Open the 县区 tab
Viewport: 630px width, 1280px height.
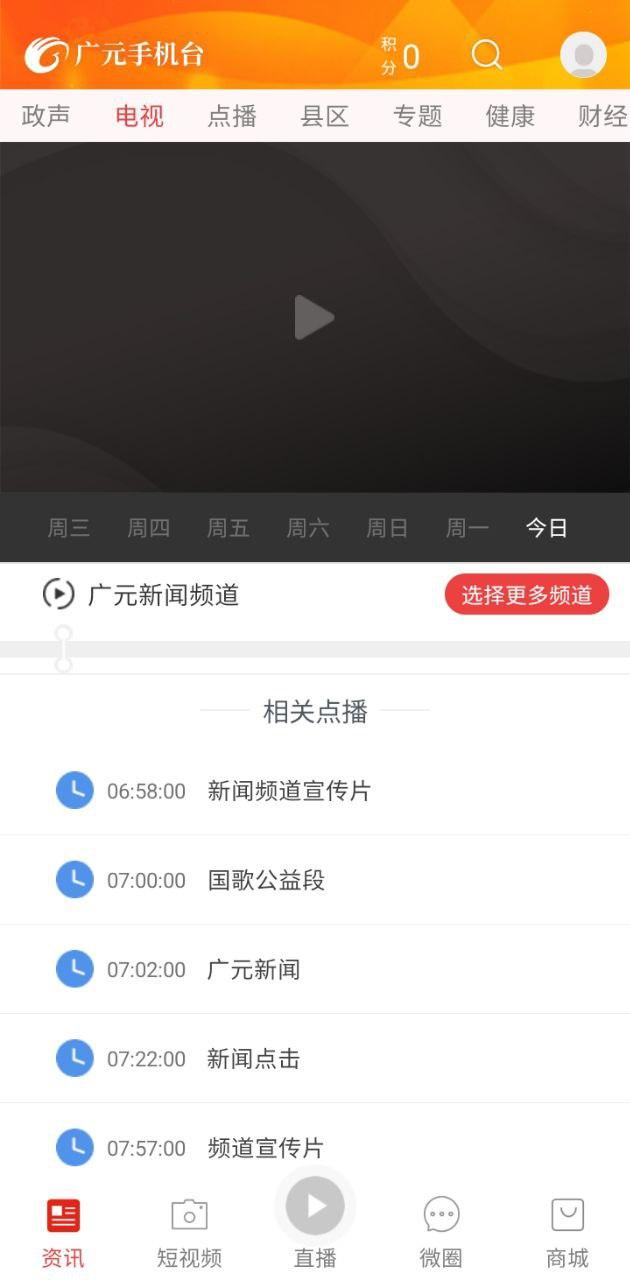[x=325, y=116]
